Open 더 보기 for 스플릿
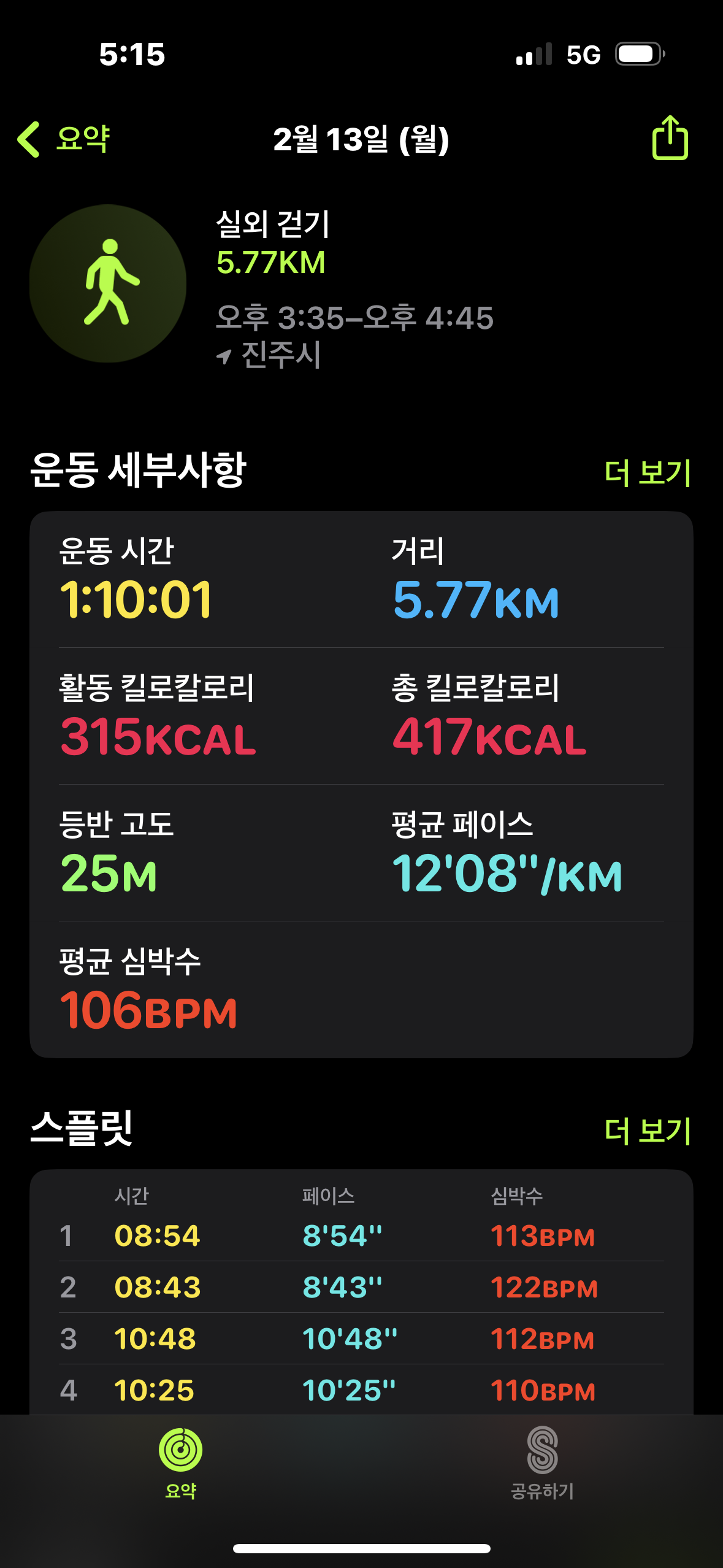 [648, 1130]
